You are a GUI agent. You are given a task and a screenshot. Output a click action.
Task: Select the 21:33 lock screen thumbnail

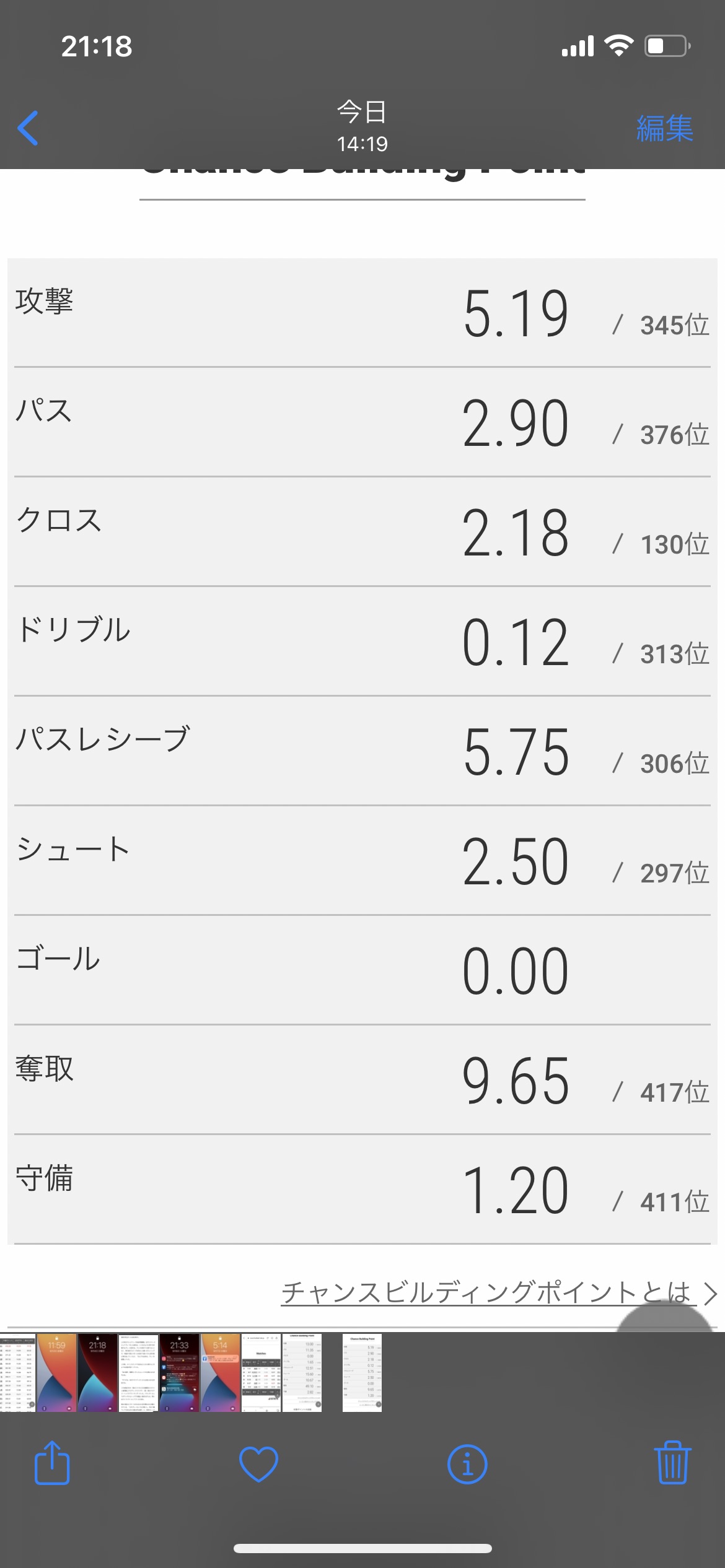pyautogui.click(x=179, y=1372)
